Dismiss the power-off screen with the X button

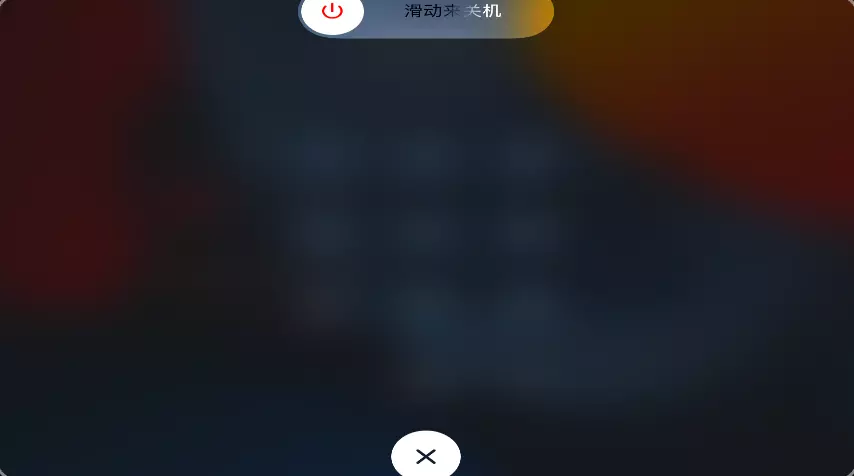coord(426,456)
